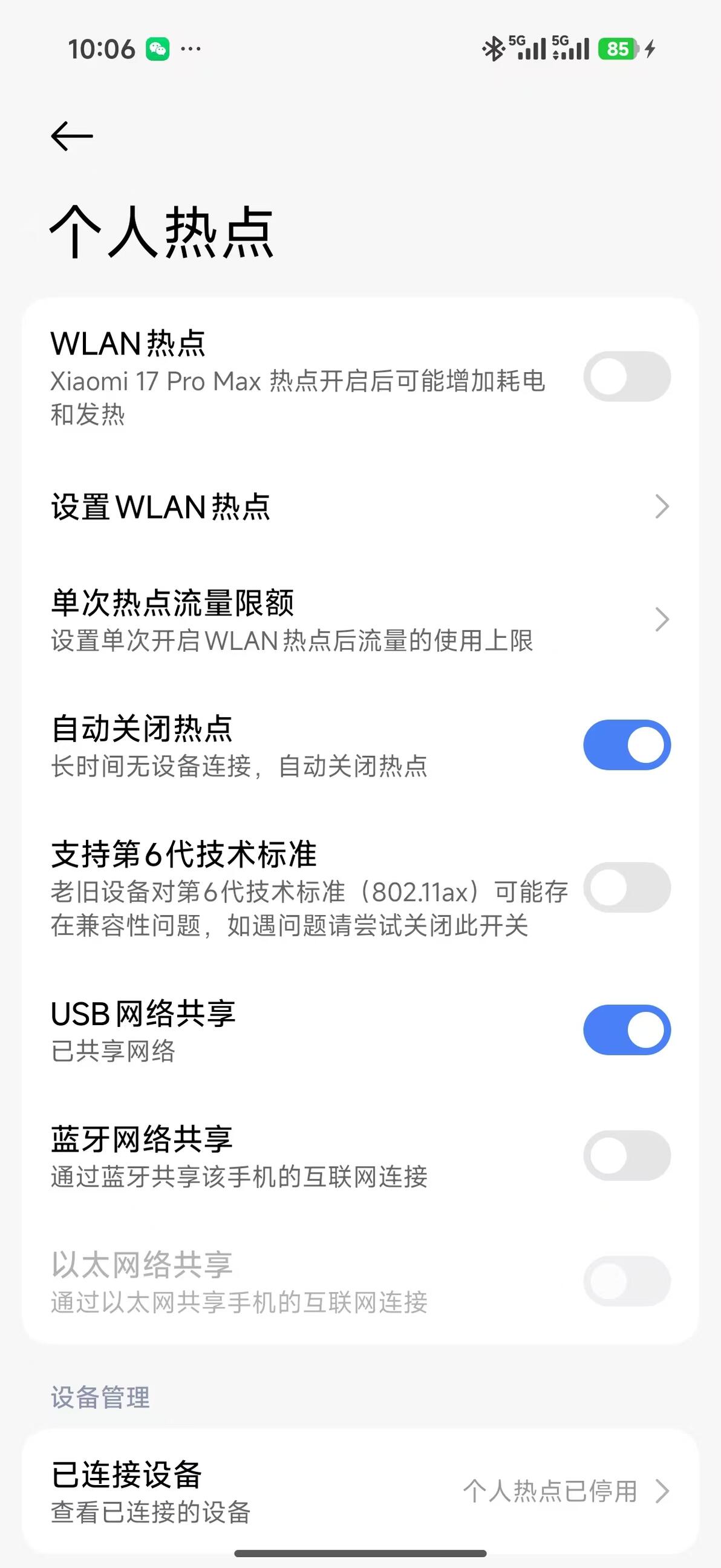Go back using the top-left arrow

[72, 135]
